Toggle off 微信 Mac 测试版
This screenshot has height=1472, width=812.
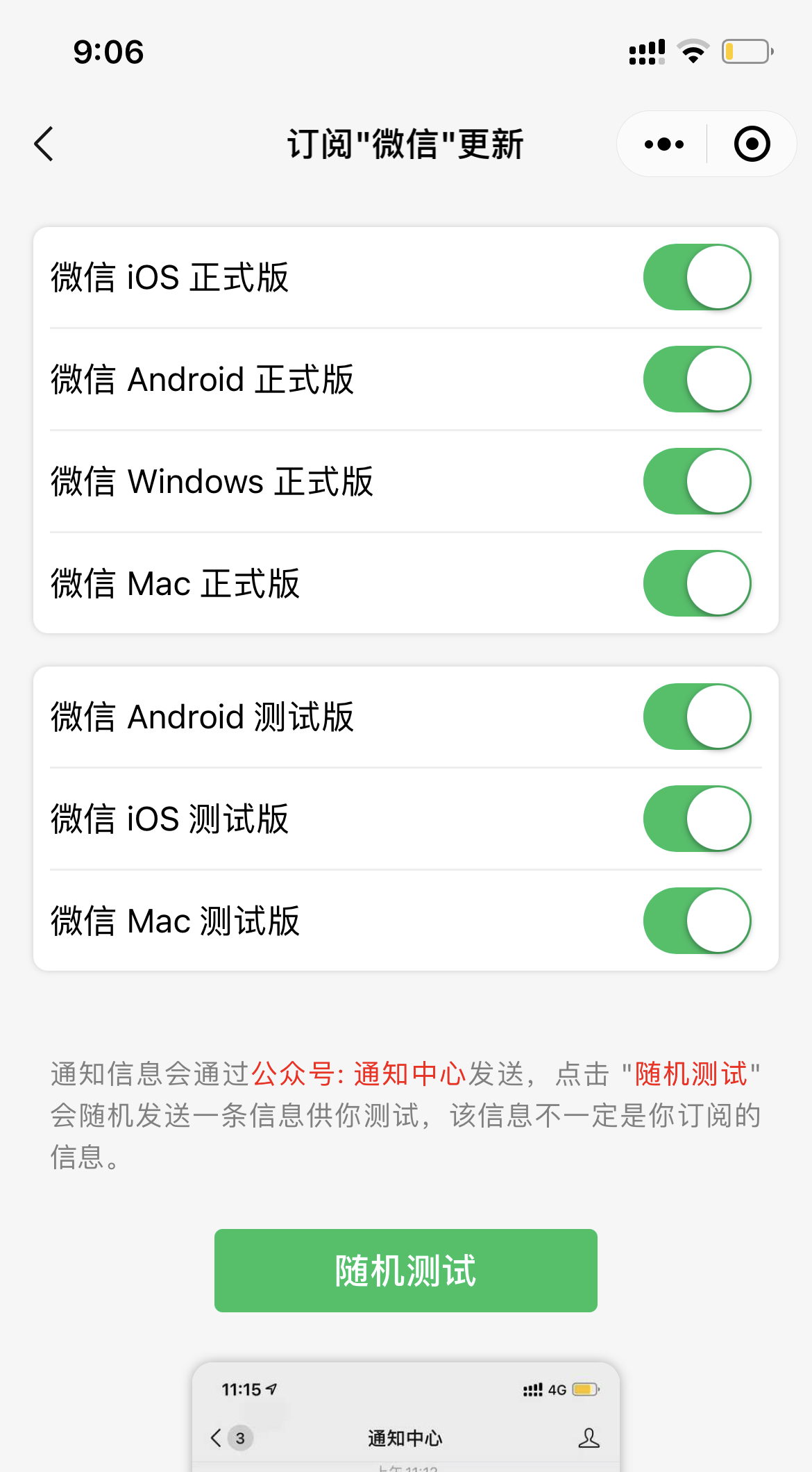697,921
